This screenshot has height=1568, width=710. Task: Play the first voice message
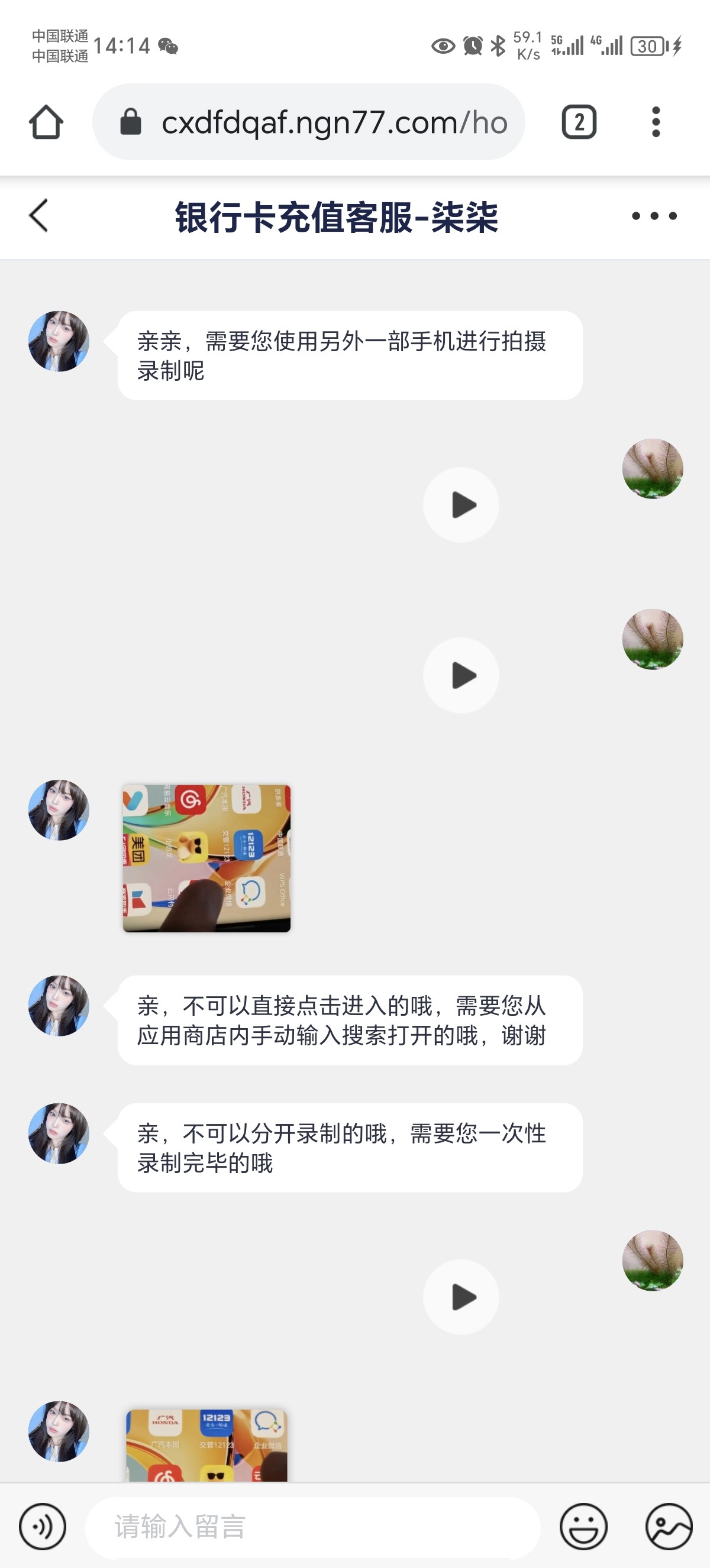coord(461,504)
